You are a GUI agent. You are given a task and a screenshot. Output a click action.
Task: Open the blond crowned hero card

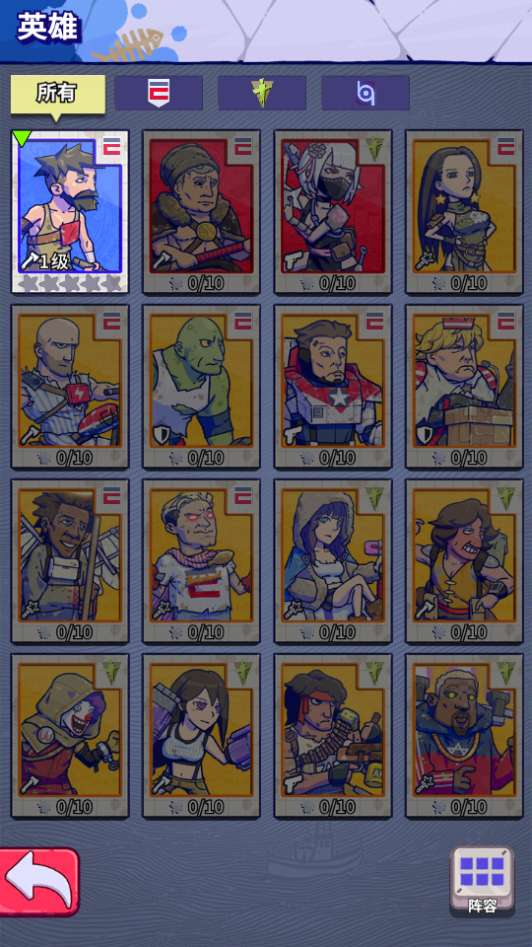pyautogui.click(x=464, y=387)
